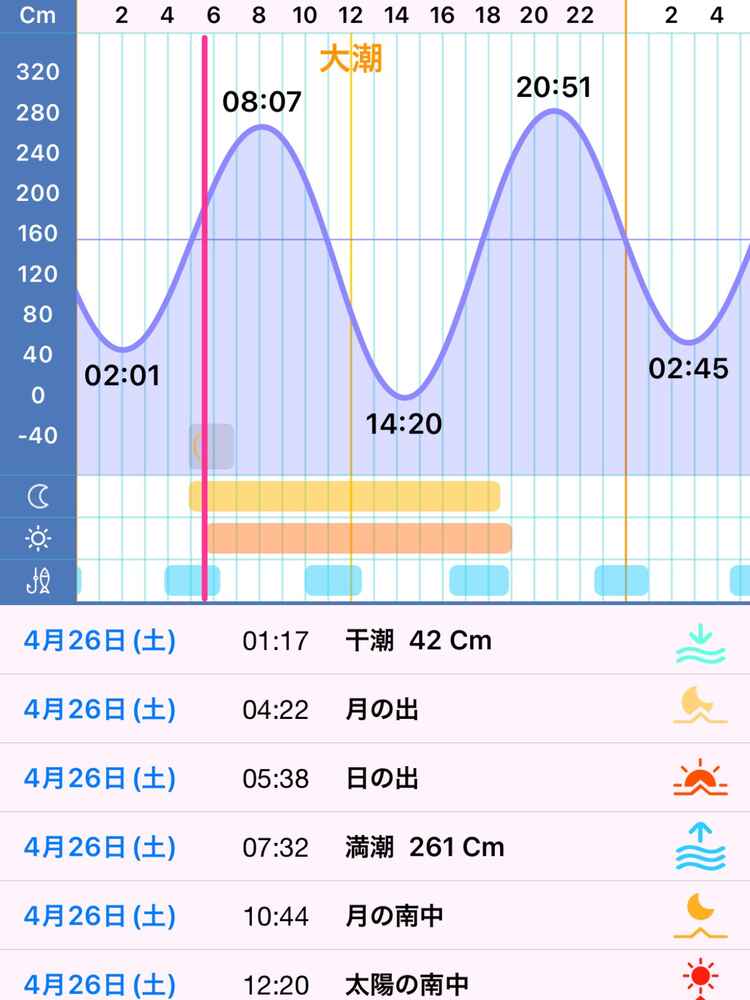Select the 01:17 干潮 42 Cm row
Image resolution: width=750 pixels, height=1000 pixels.
coord(375,640)
